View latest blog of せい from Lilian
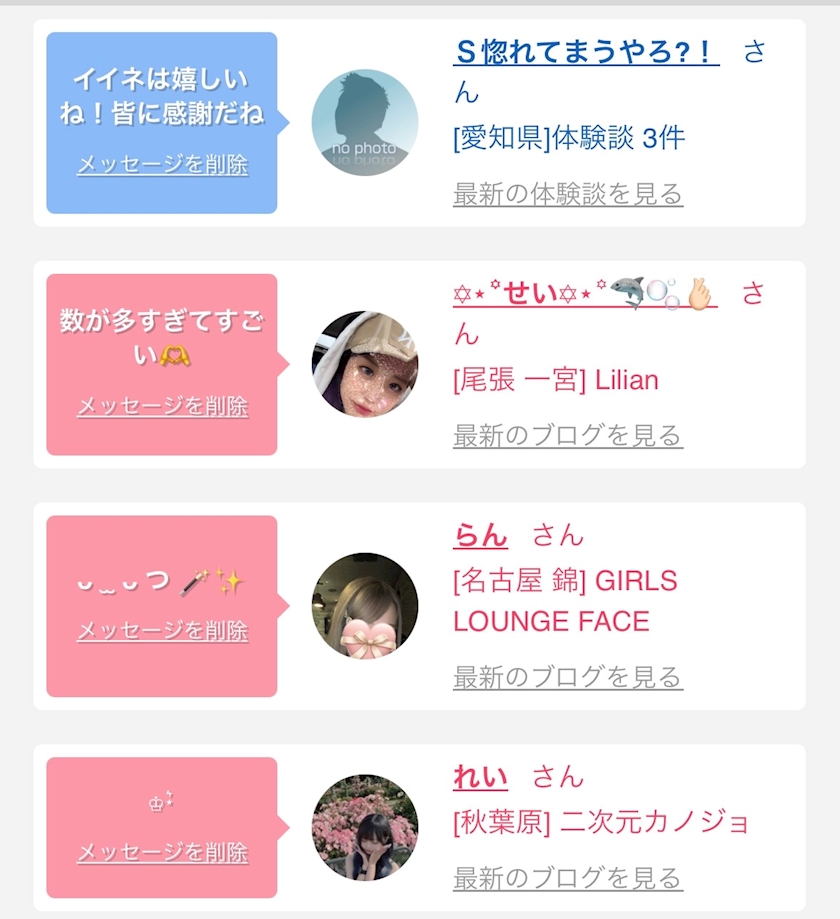This screenshot has height=919, width=840. (568, 435)
